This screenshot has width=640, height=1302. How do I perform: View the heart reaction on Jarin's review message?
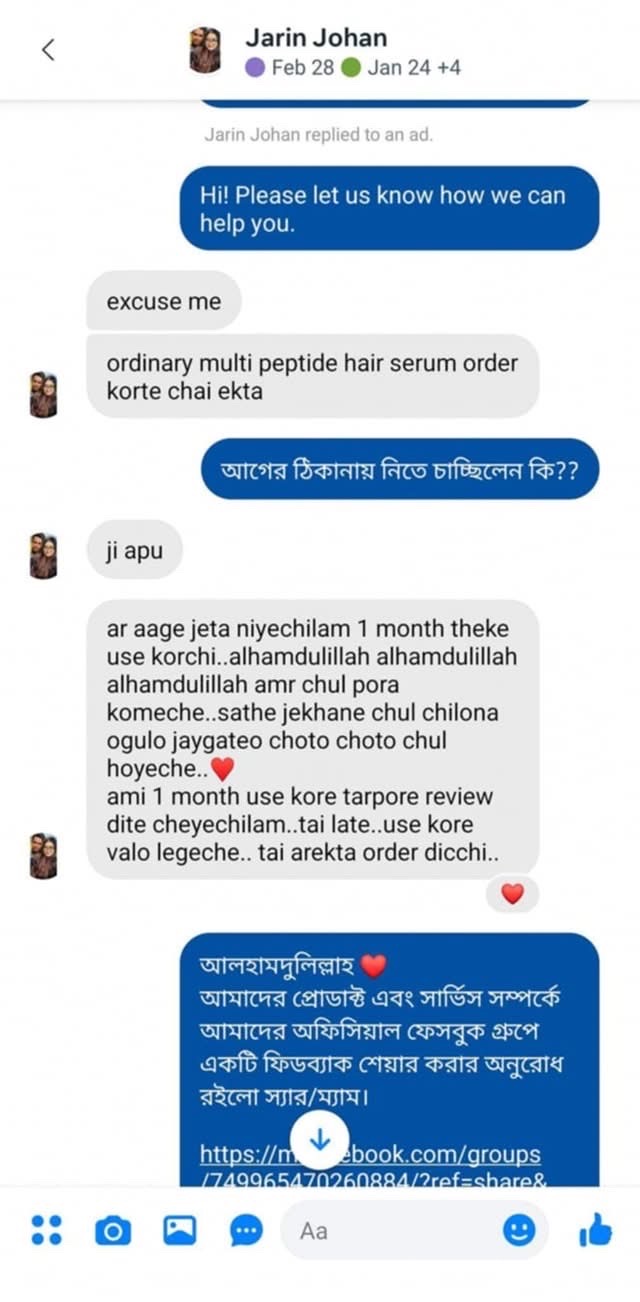tap(512, 894)
